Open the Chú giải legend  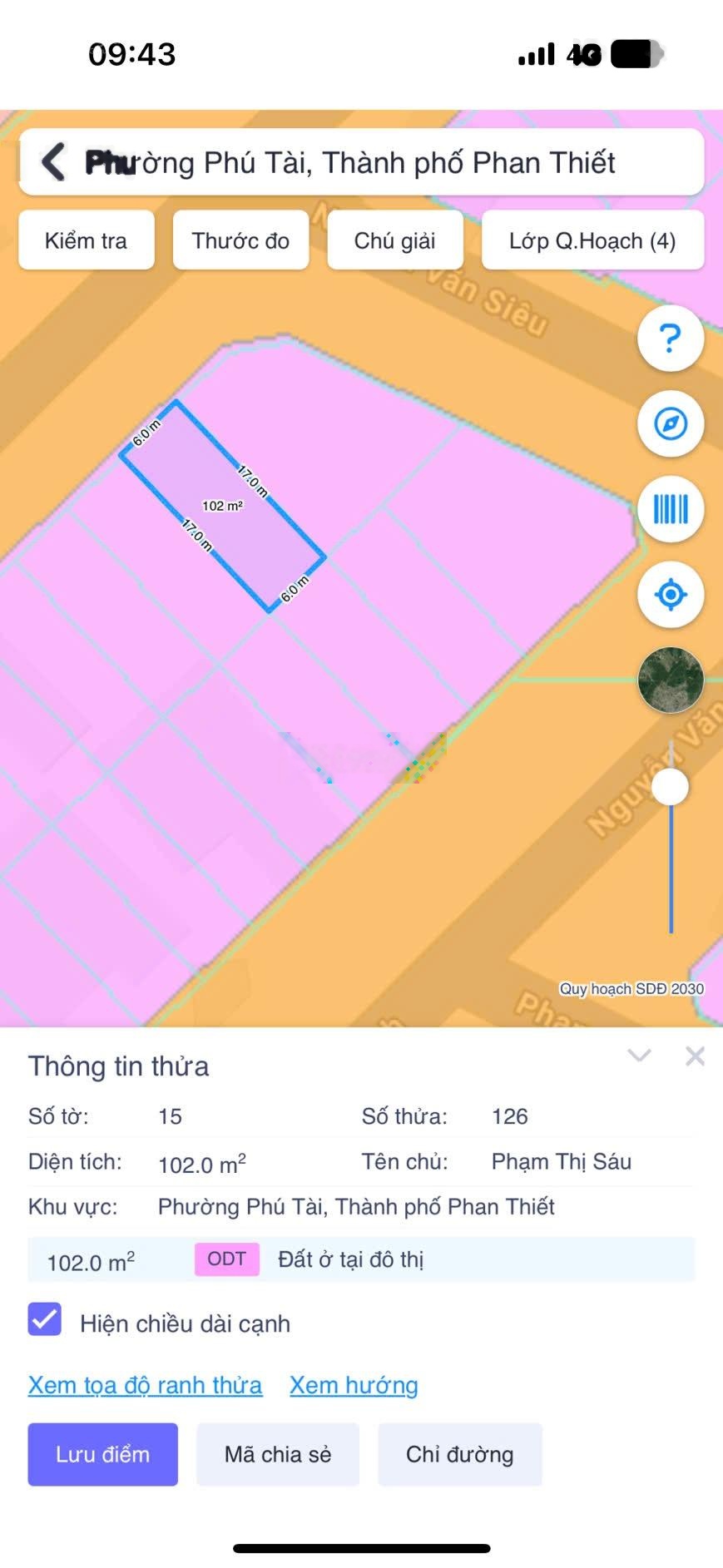pyautogui.click(x=395, y=240)
